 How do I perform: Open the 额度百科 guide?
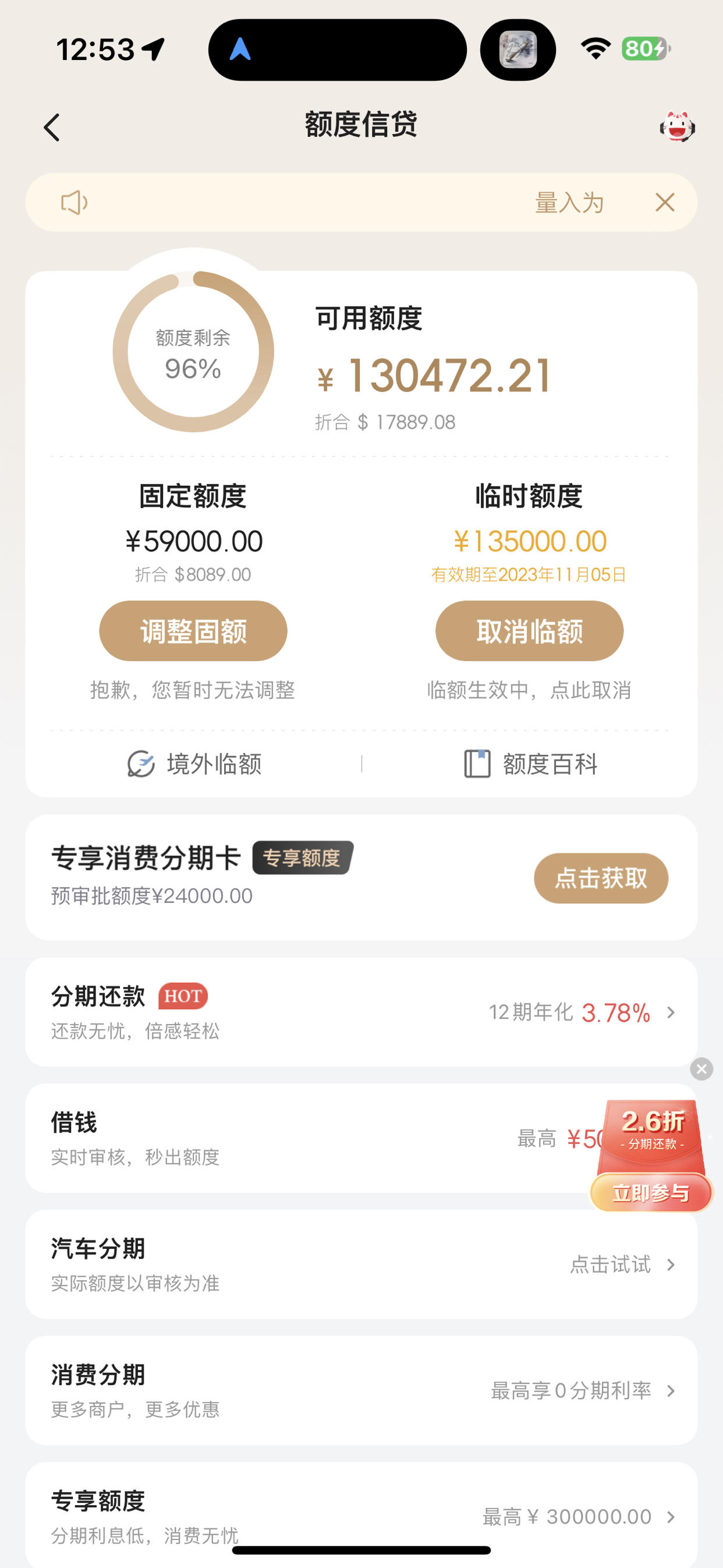[x=530, y=764]
